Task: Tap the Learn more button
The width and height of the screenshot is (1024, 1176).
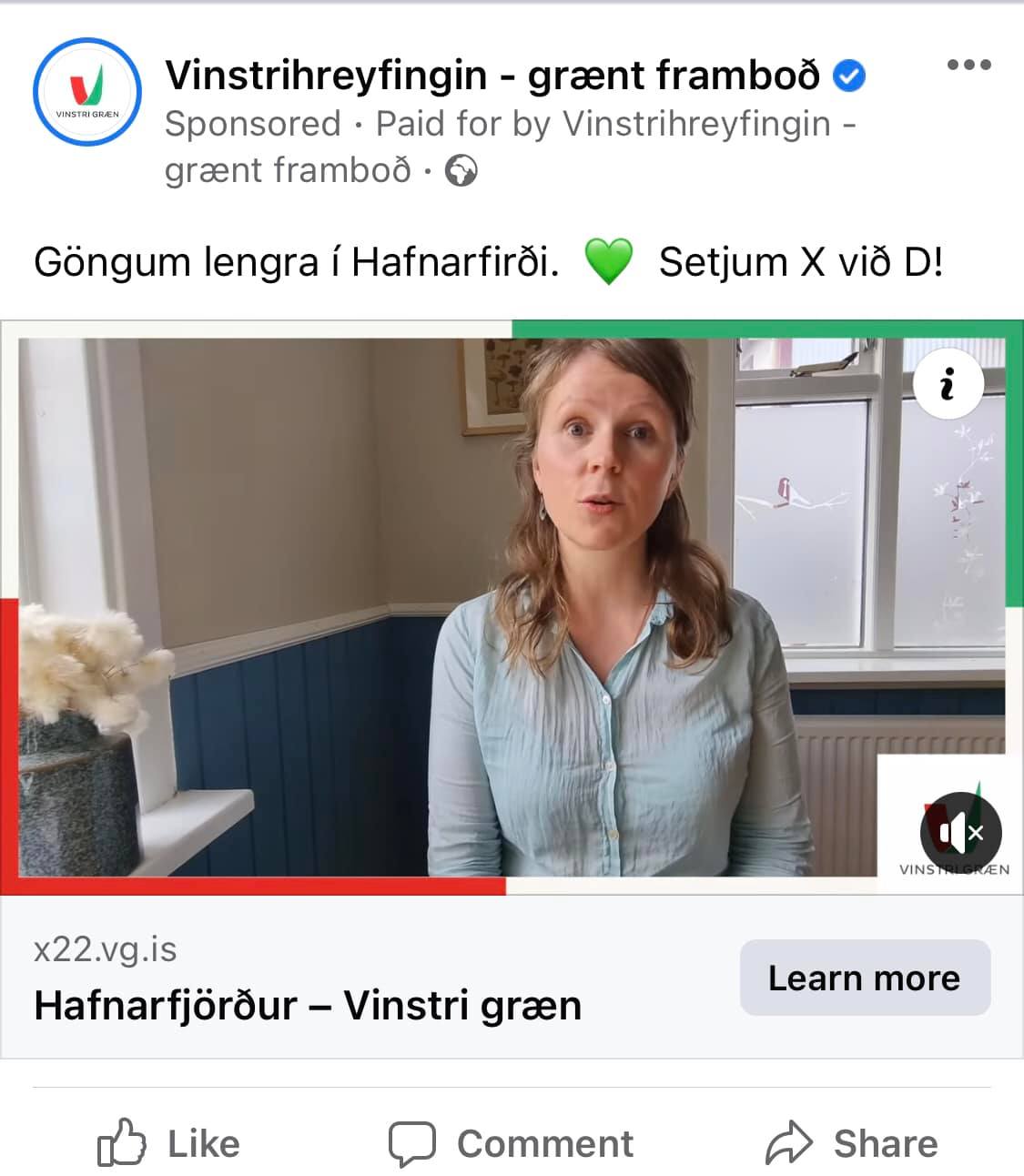Action: click(864, 978)
